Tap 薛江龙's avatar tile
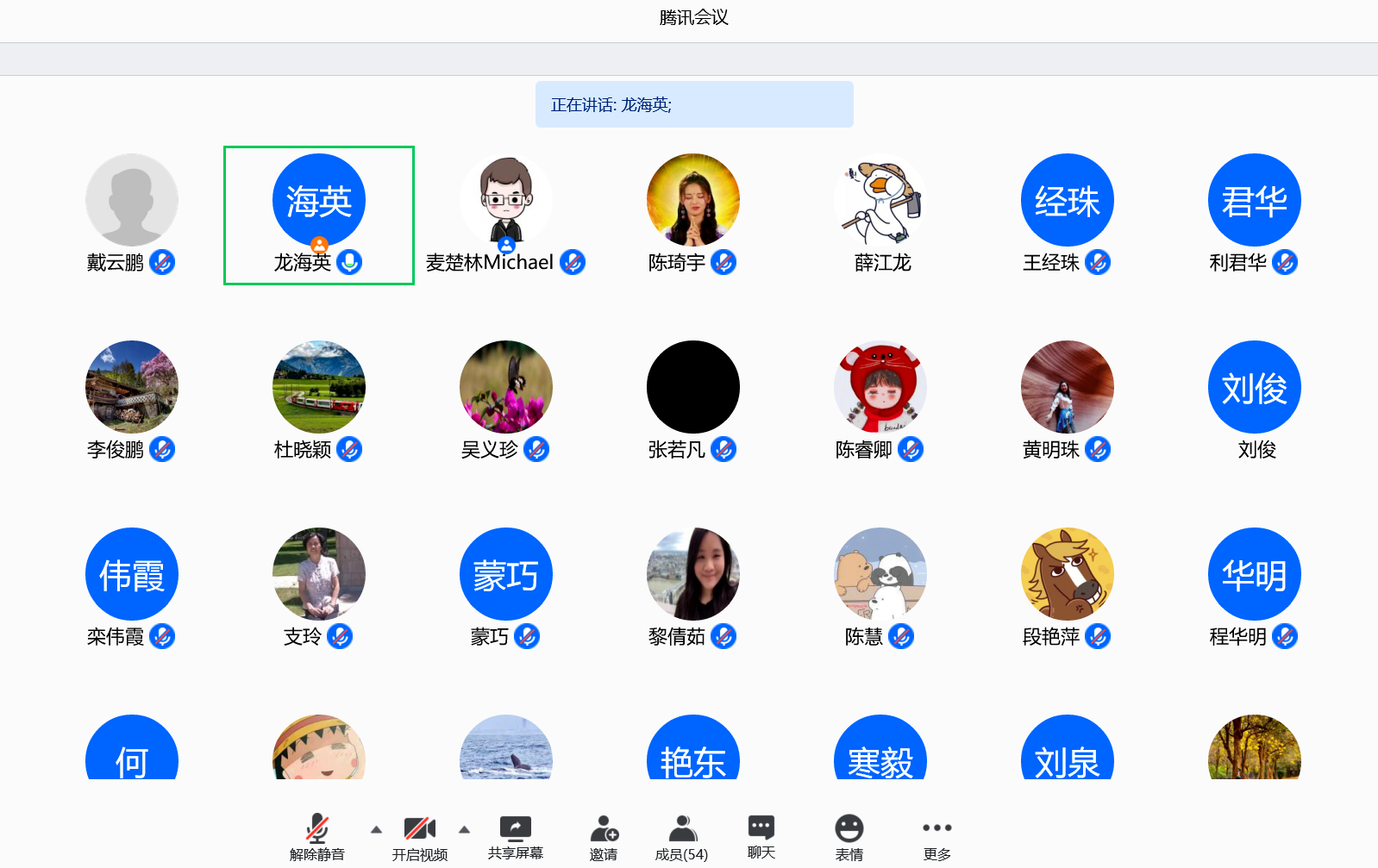 pos(880,201)
